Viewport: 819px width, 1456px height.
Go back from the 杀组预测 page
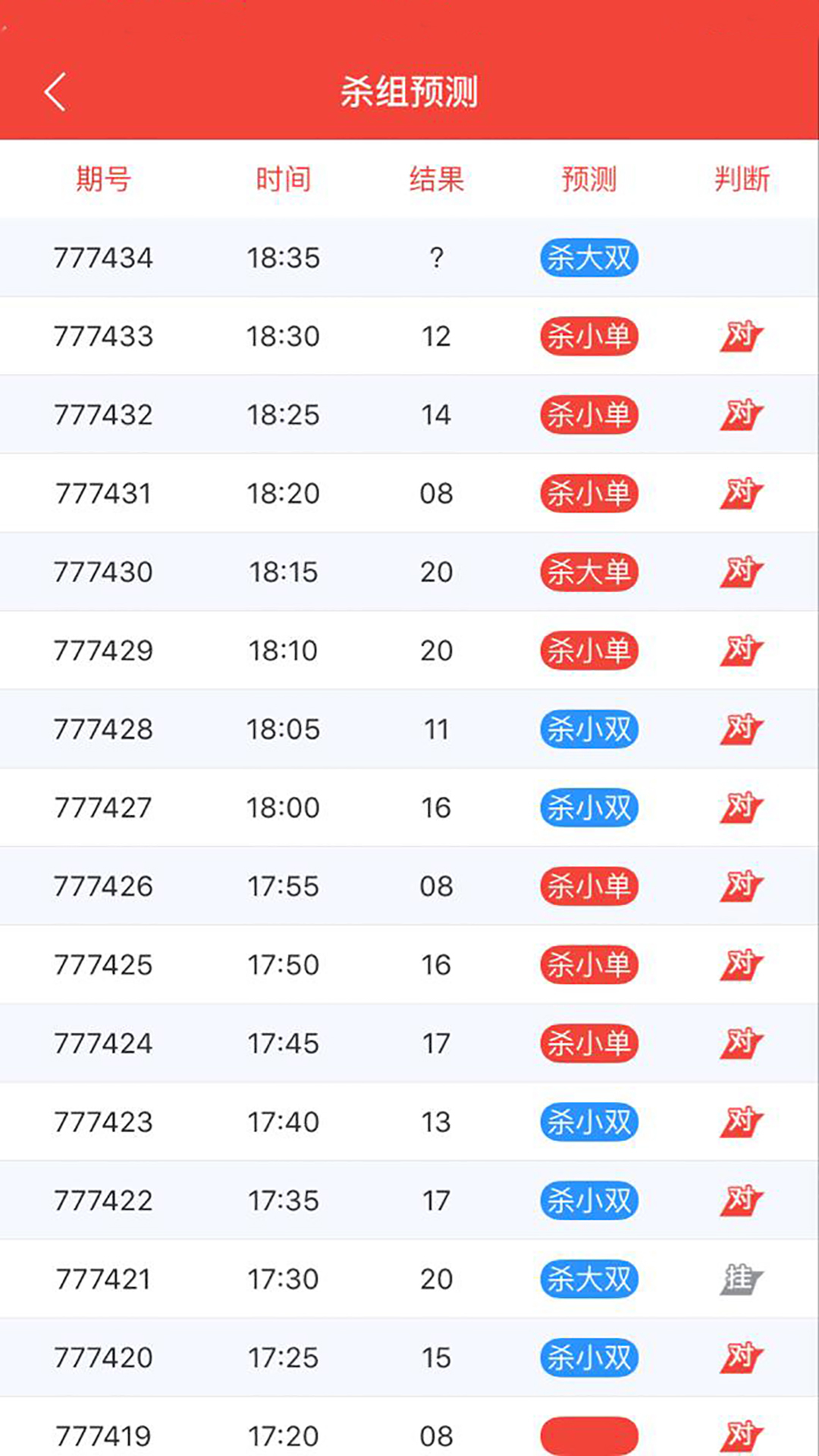click(x=55, y=93)
